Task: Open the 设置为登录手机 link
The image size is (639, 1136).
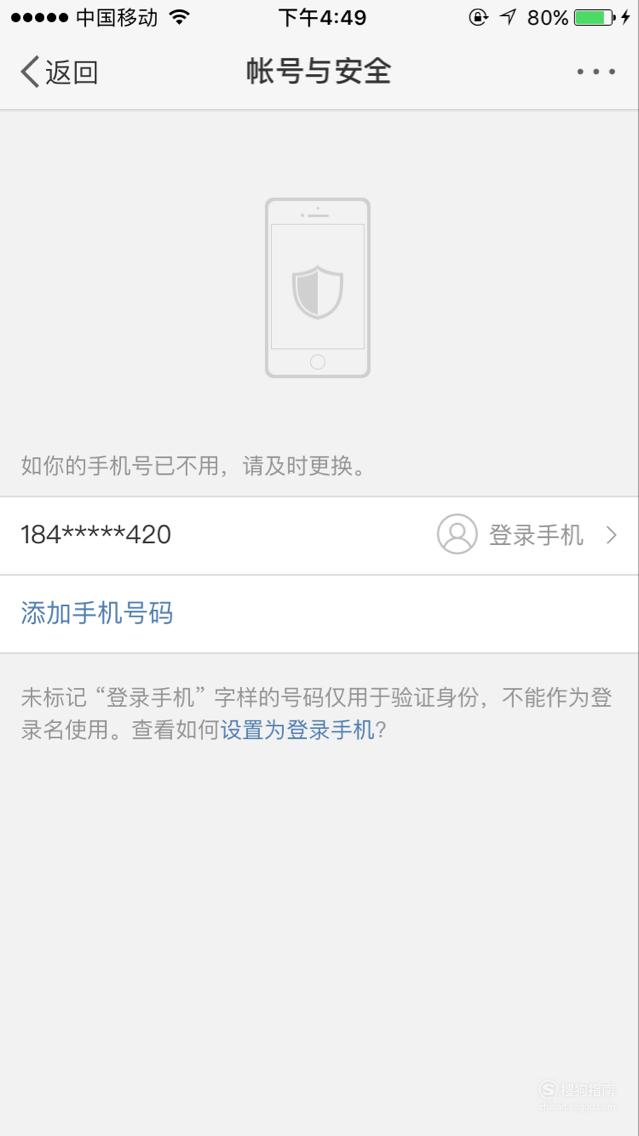Action: [298, 730]
